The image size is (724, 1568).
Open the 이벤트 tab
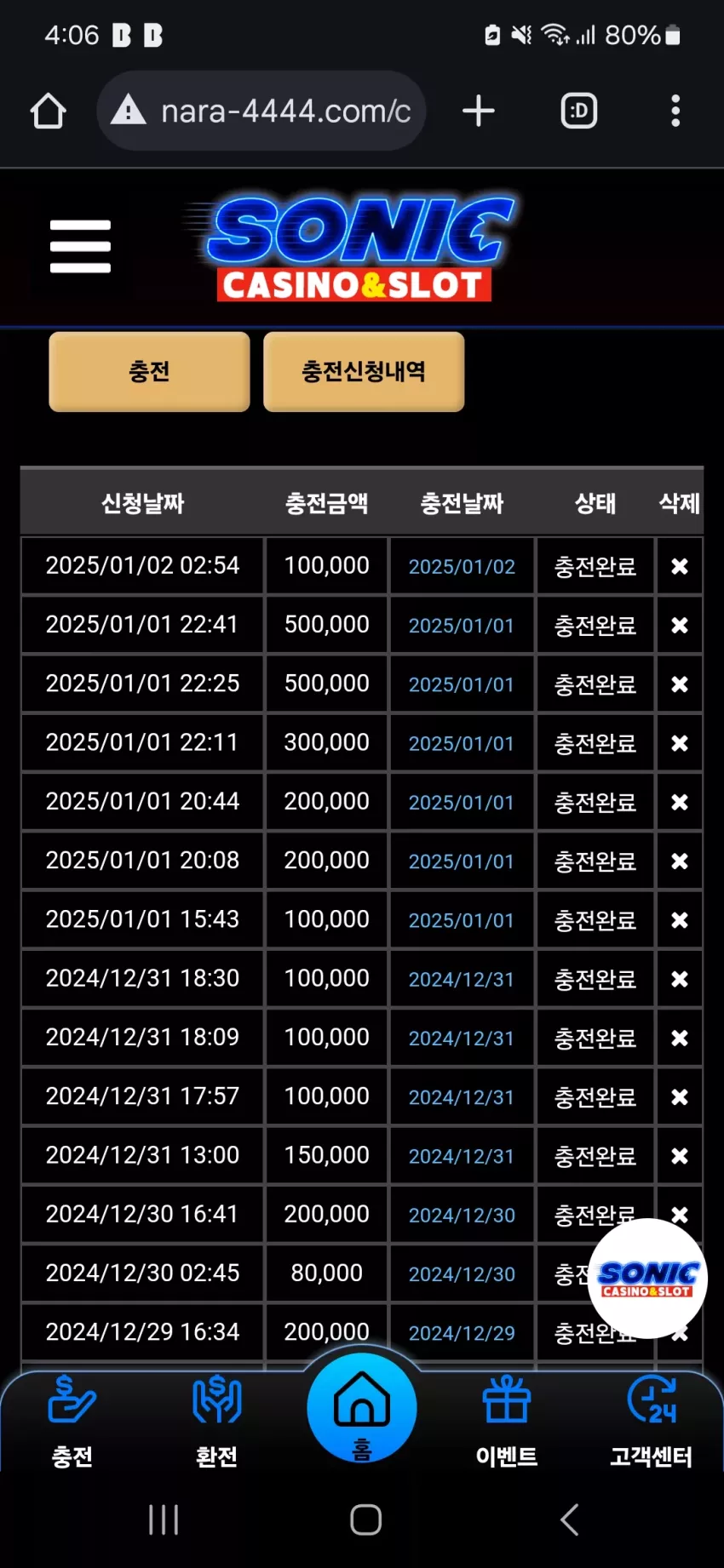[x=507, y=1421]
